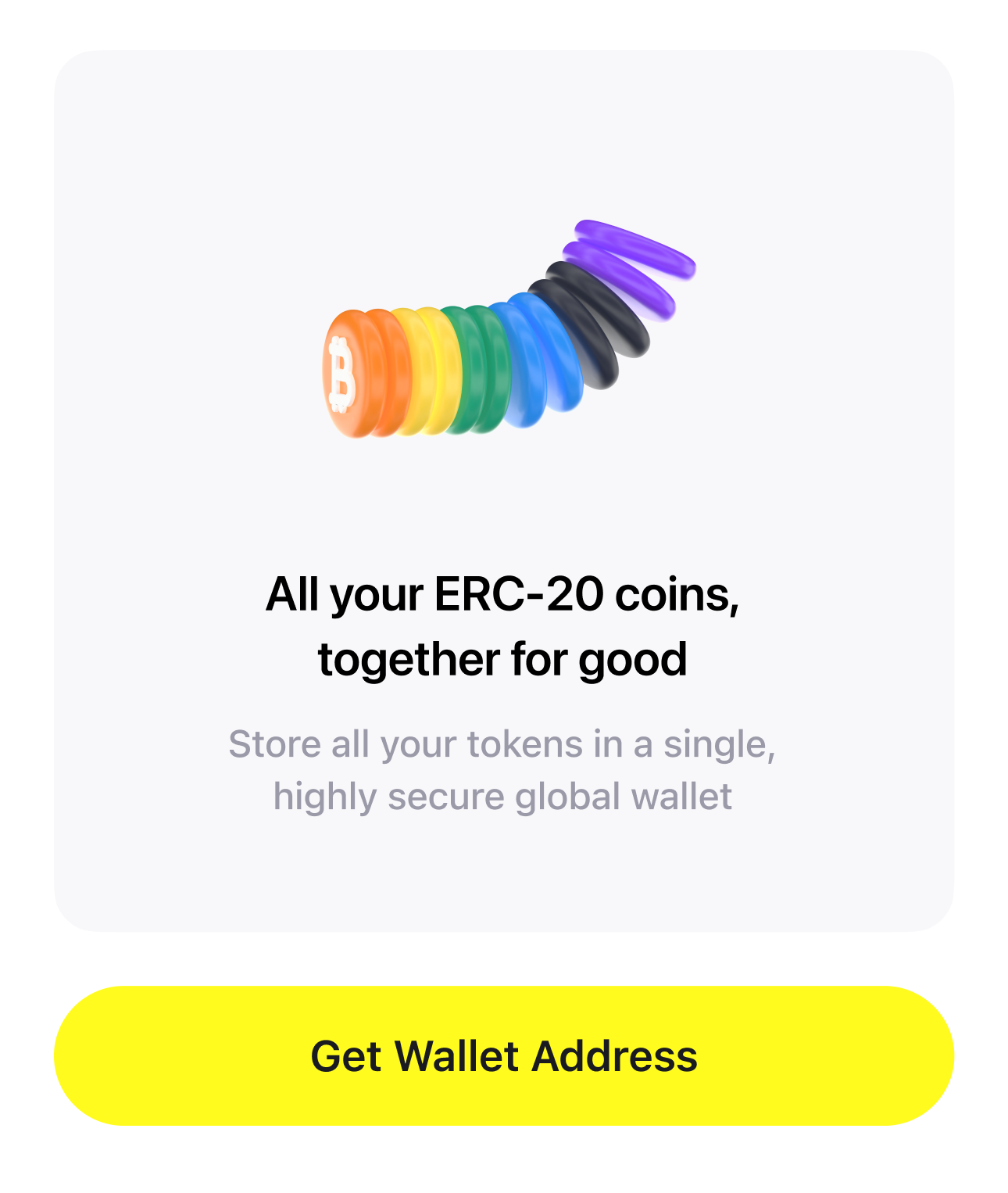
Task: Tap the area between card and button
Action: [504, 958]
